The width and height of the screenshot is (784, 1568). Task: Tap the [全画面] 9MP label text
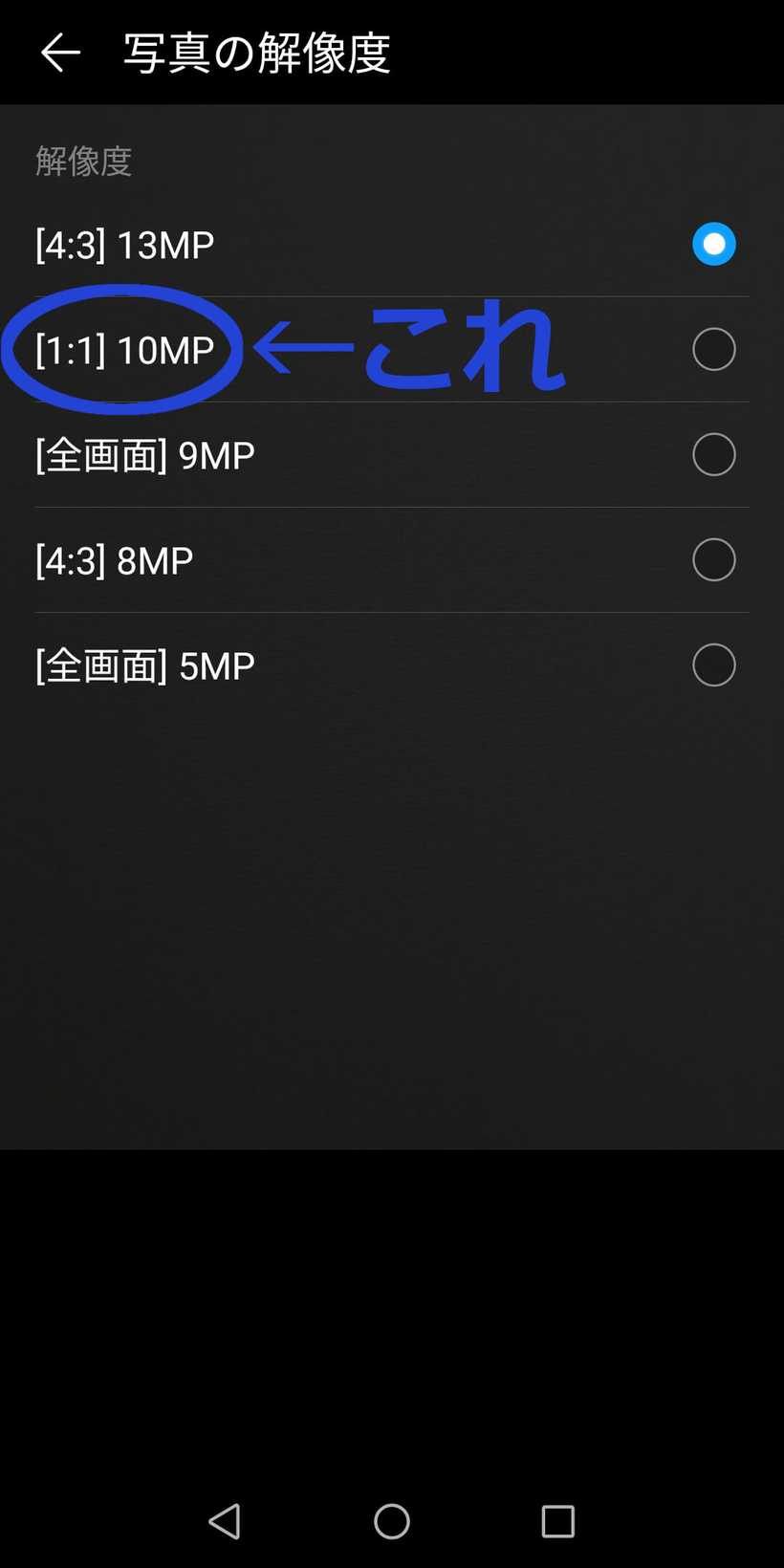pos(143,454)
